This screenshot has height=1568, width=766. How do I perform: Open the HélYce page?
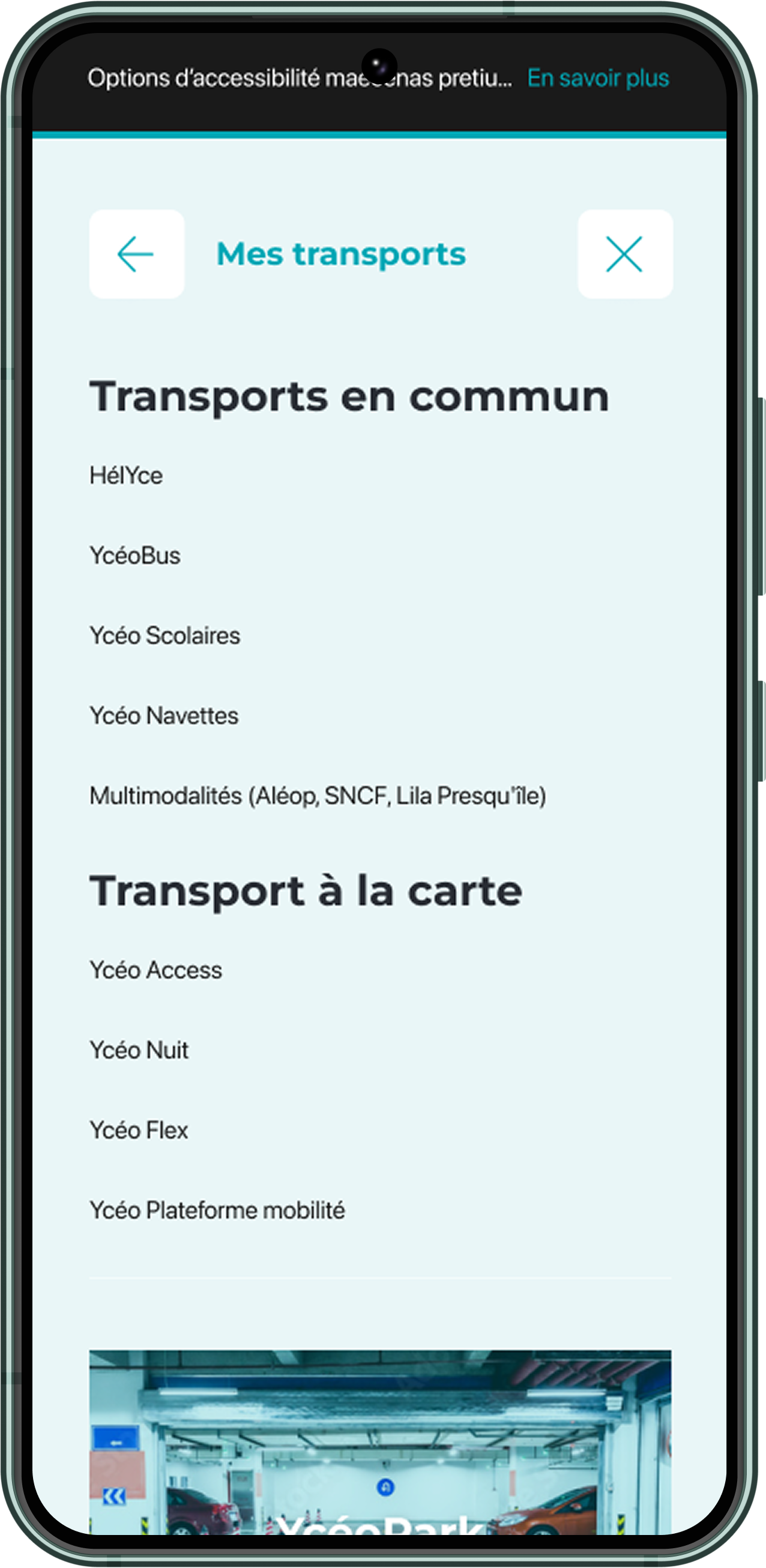(x=126, y=475)
